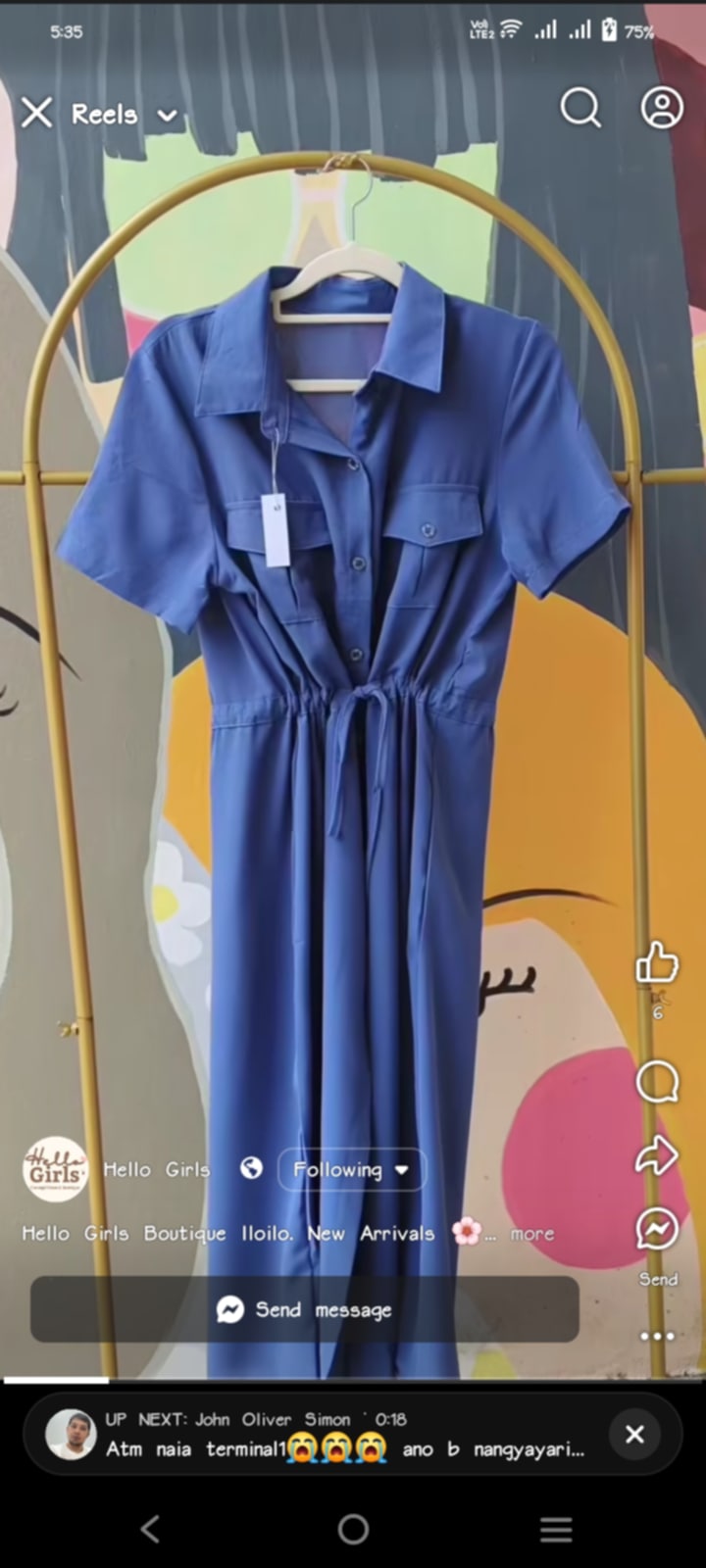Share this reel
This screenshot has height=1568, width=706.
657,1155
